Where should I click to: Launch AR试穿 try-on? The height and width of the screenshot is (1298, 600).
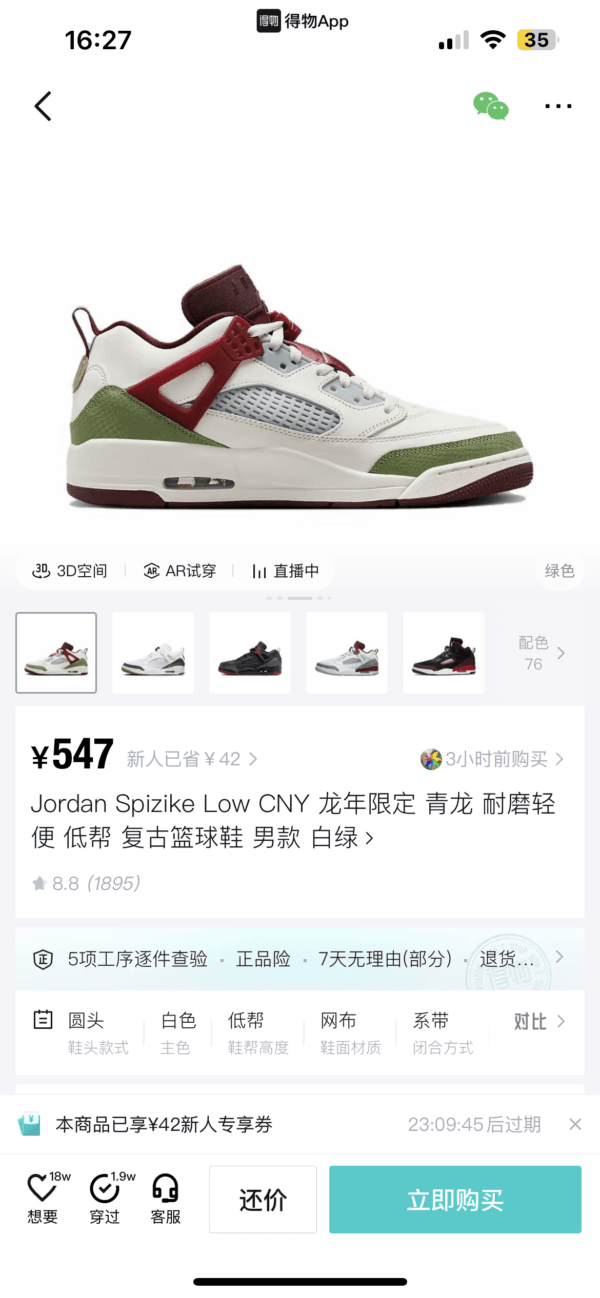pyautogui.click(x=180, y=571)
